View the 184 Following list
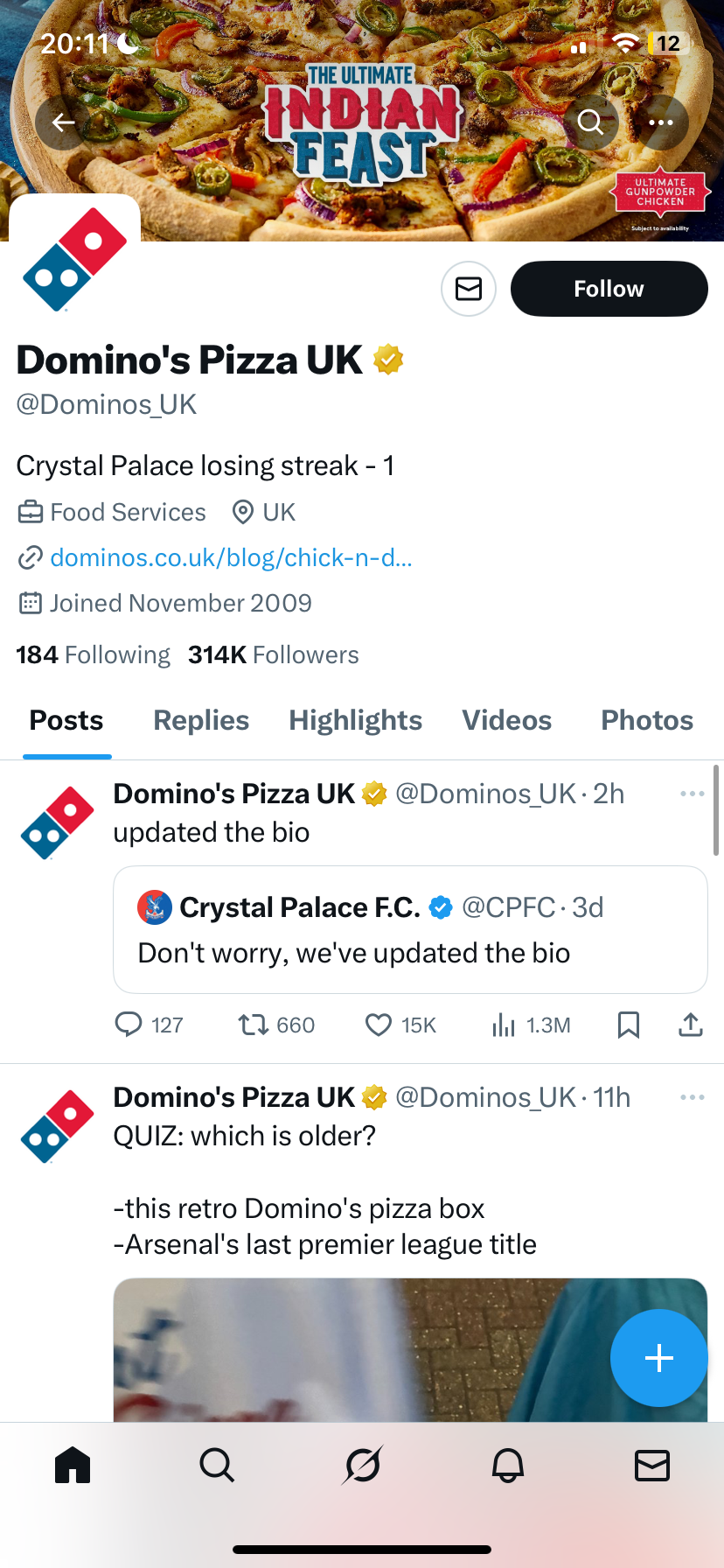 [94, 654]
